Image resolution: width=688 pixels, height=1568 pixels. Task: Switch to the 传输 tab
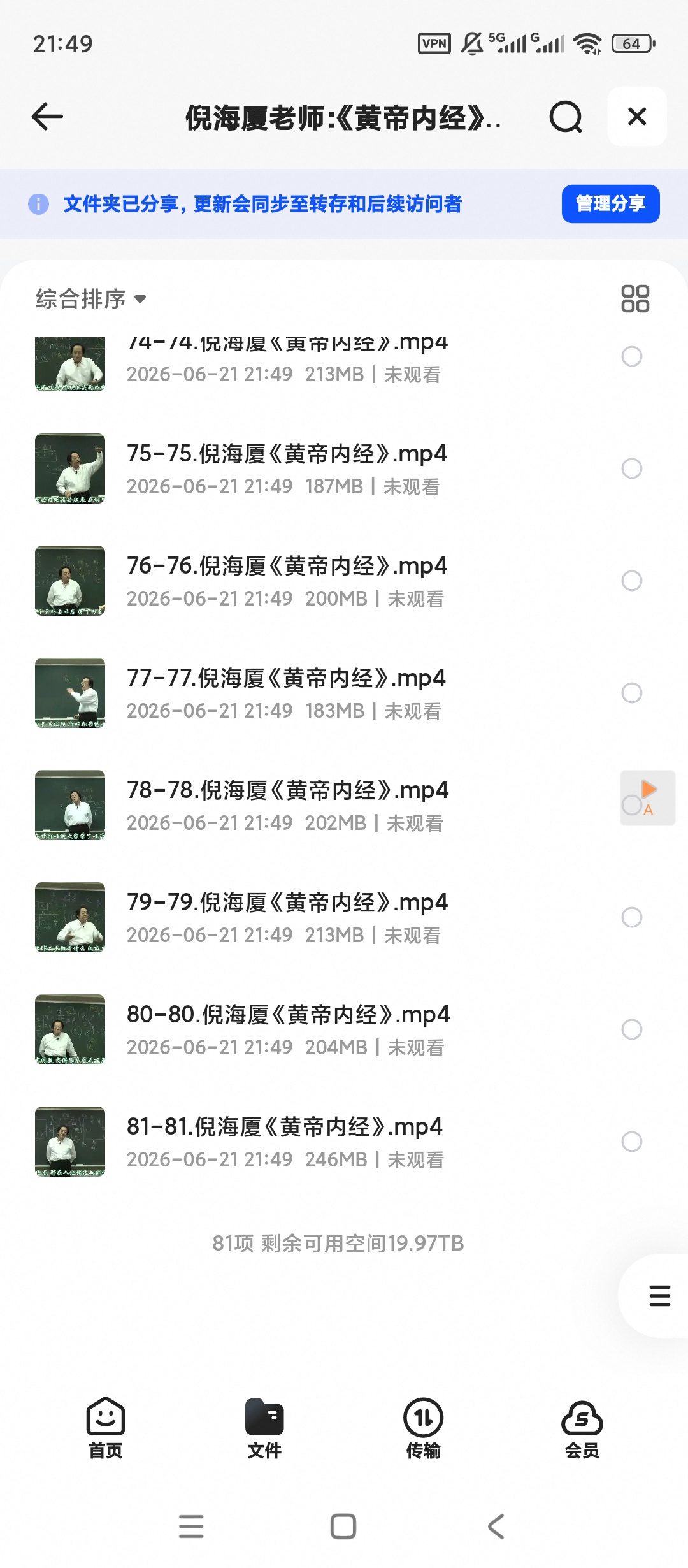(423, 1428)
